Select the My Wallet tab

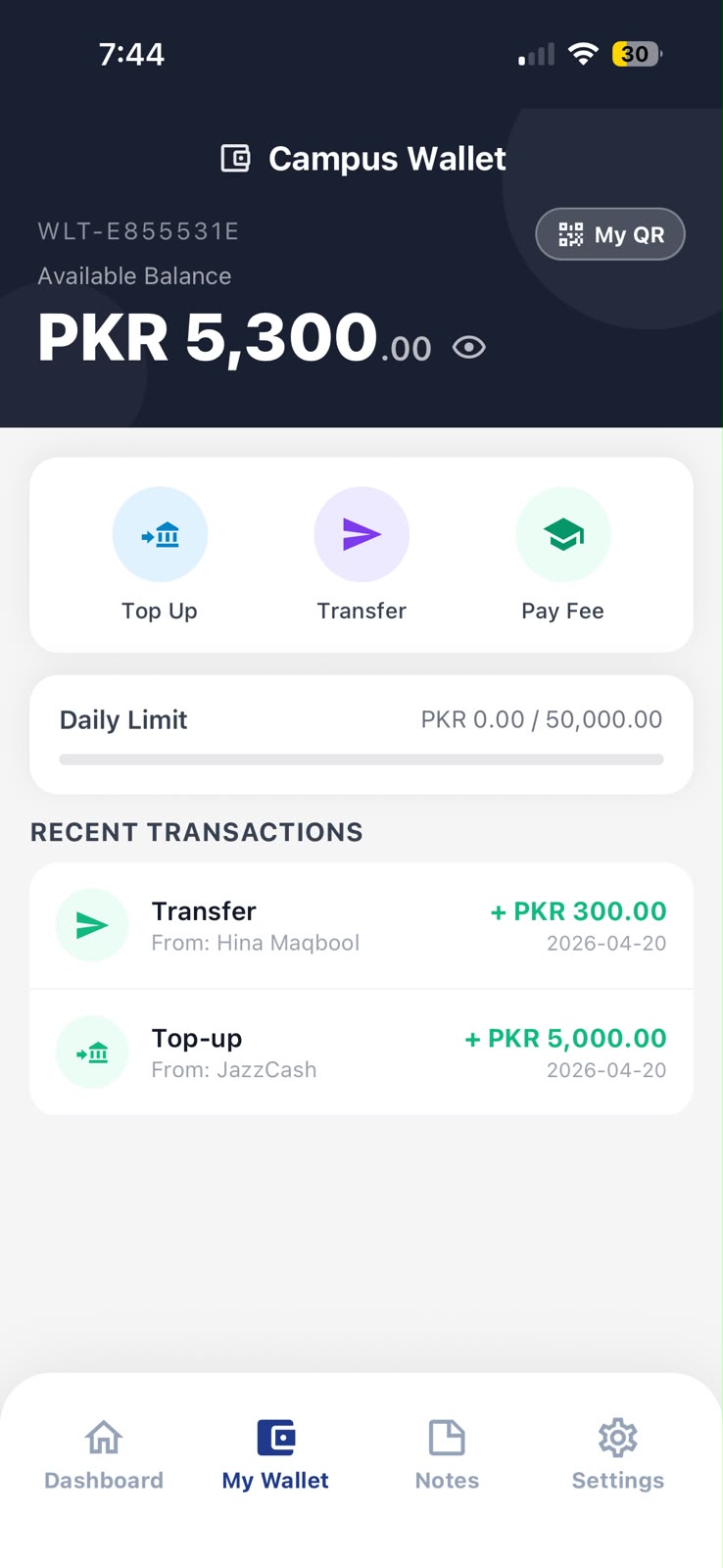click(275, 1455)
